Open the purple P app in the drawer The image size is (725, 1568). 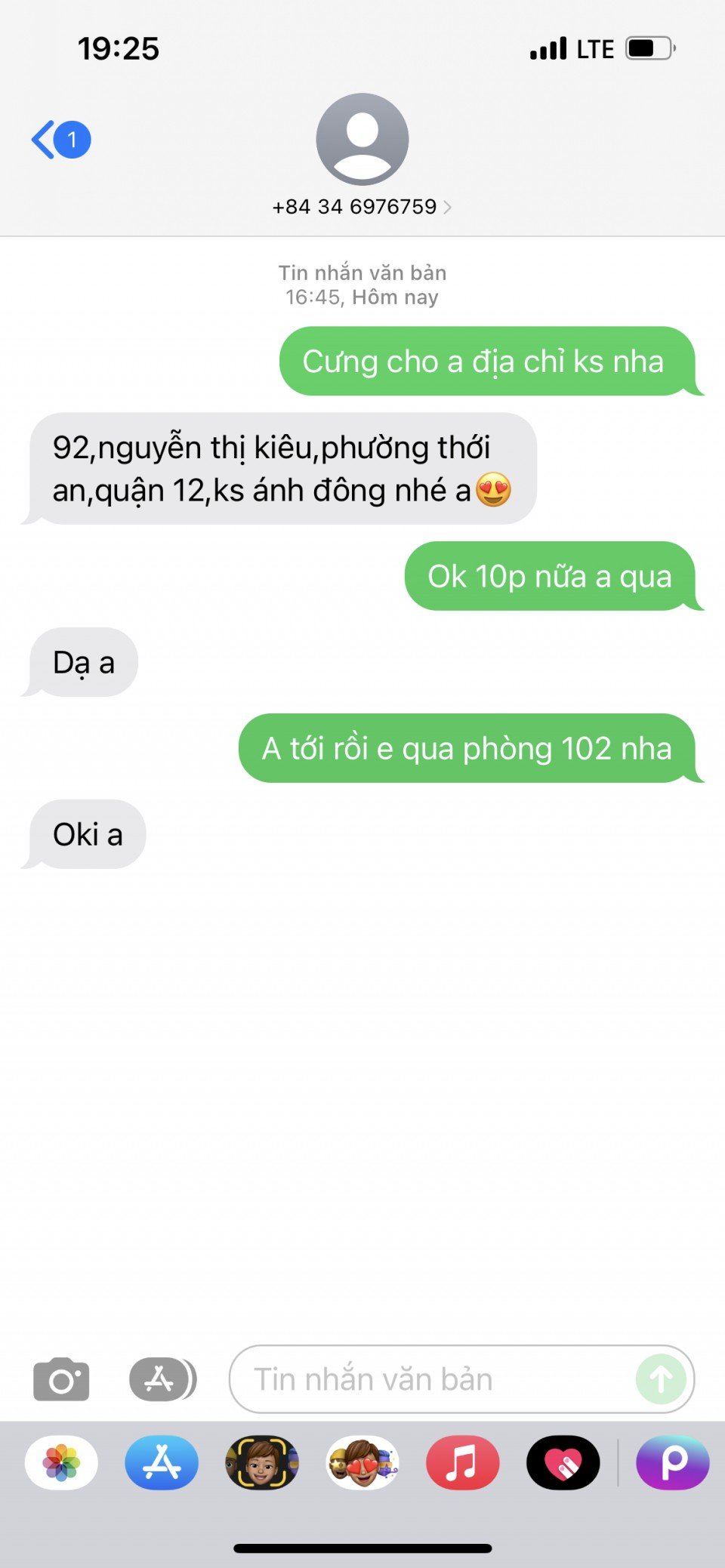(x=672, y=1462)
